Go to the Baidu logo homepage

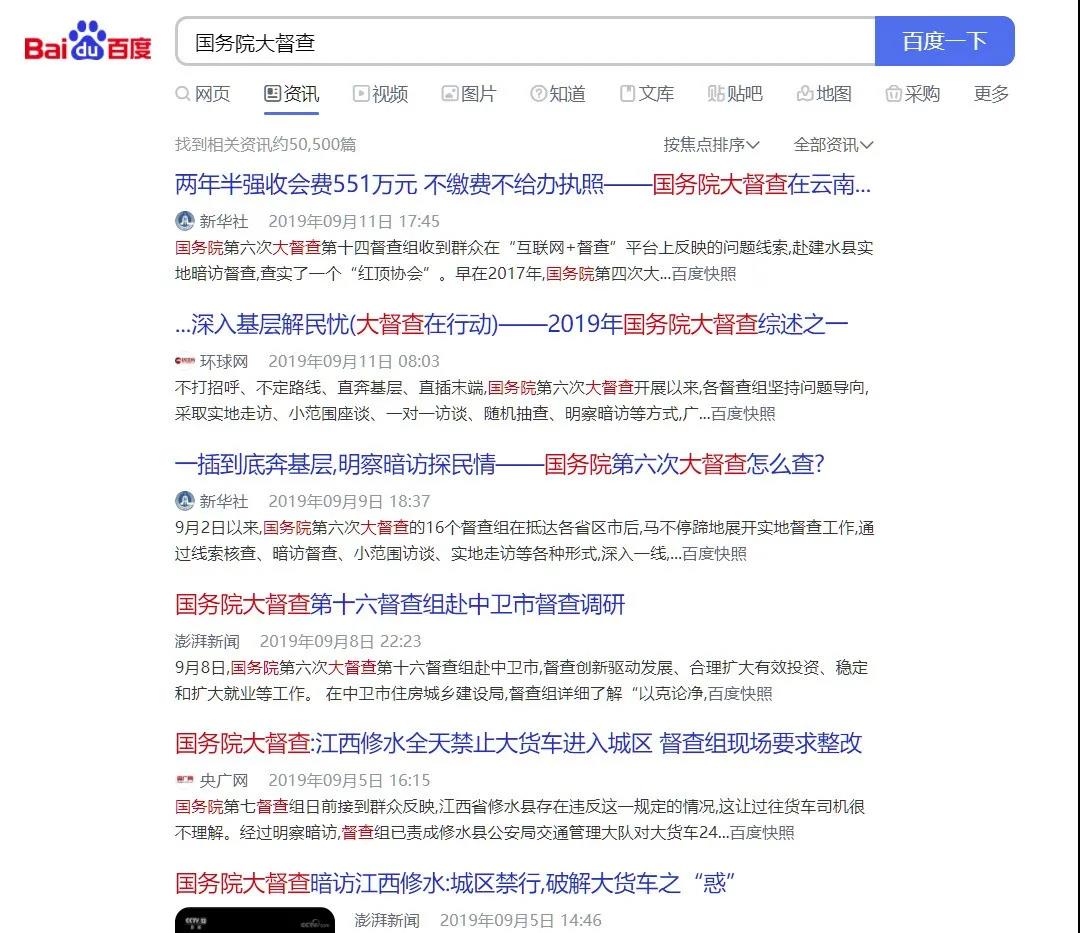(88, 42)
